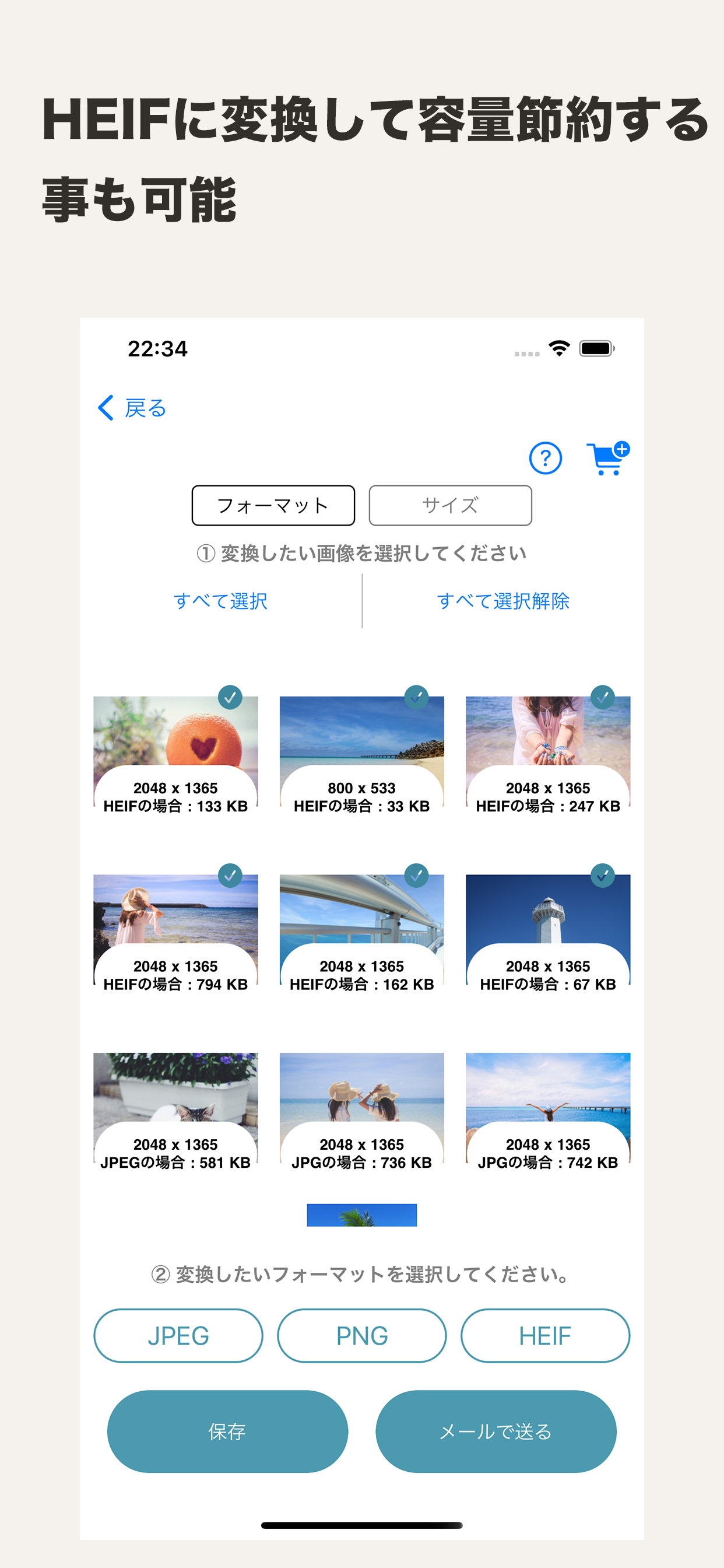724x1568 pixels.
Task: Select the cat in planter thumbnail
Action: (x=175, y=1095)
